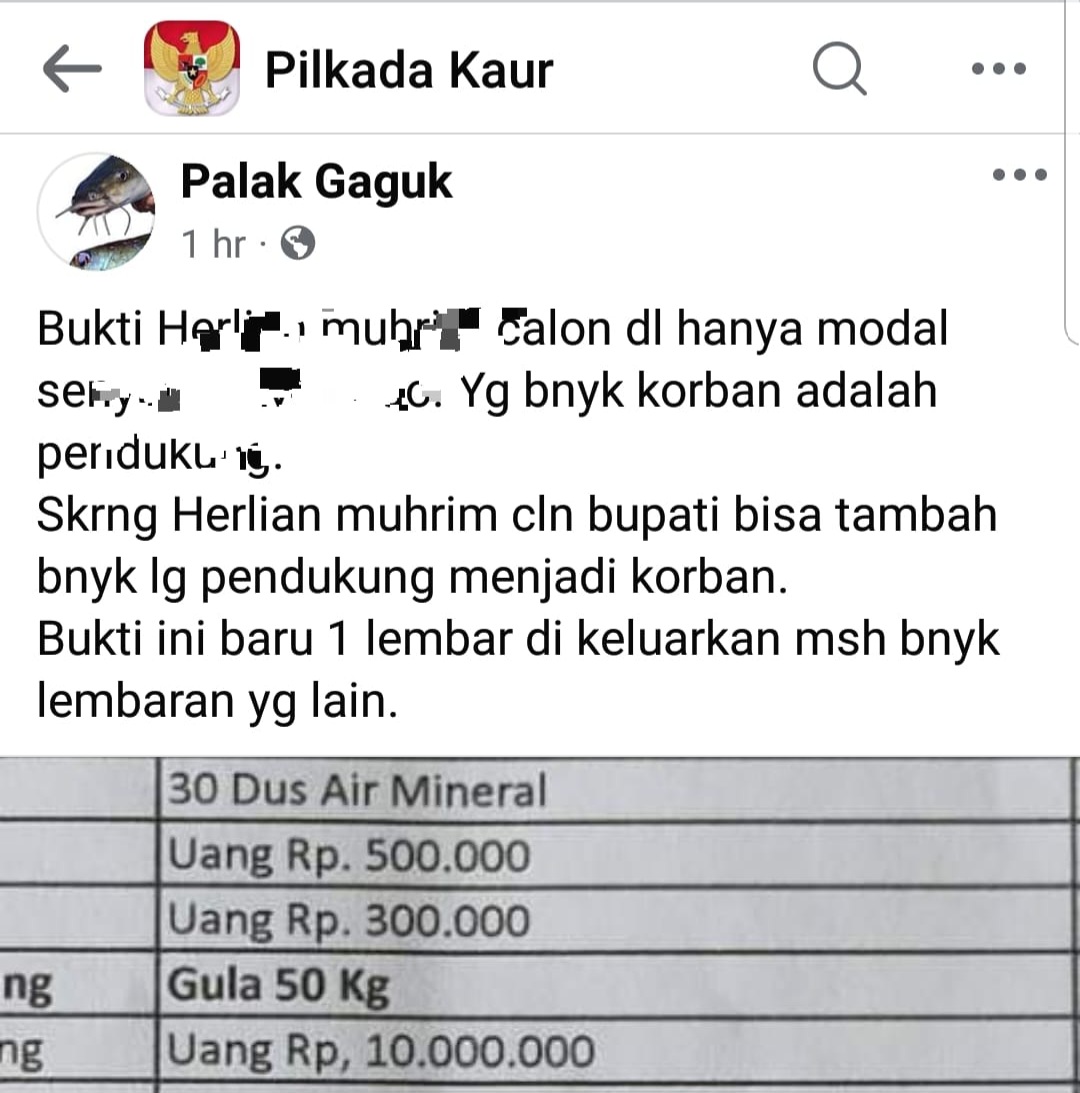1080x1093 pixels.
Task: Select the 'Uang Rp. 500.000' row
Action: click(347, 853)
